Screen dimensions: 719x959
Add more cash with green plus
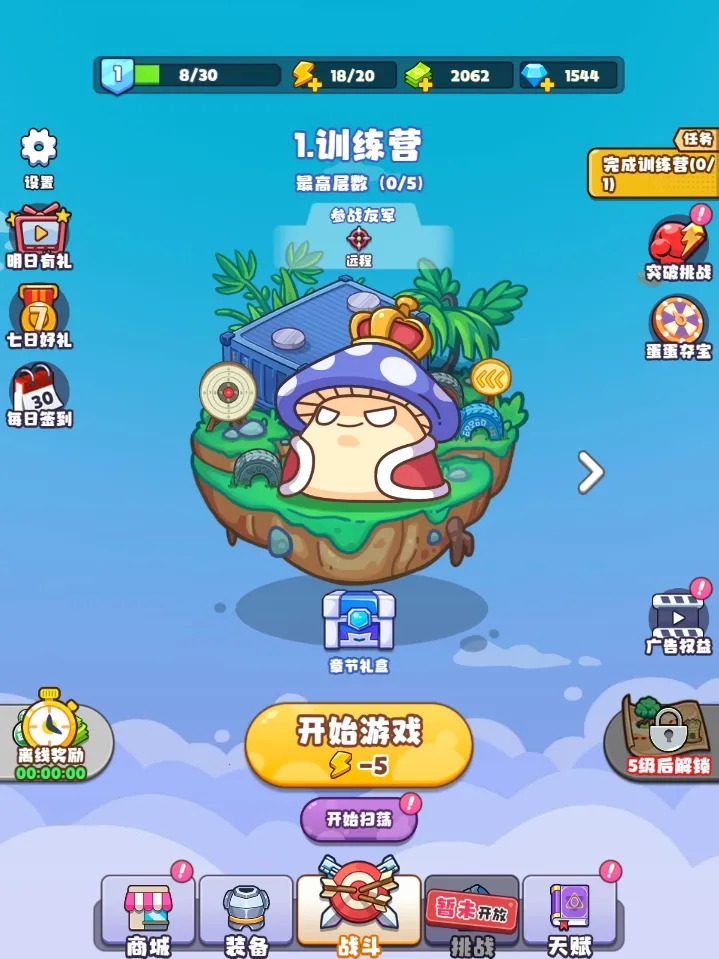click(x=424, y=85)
